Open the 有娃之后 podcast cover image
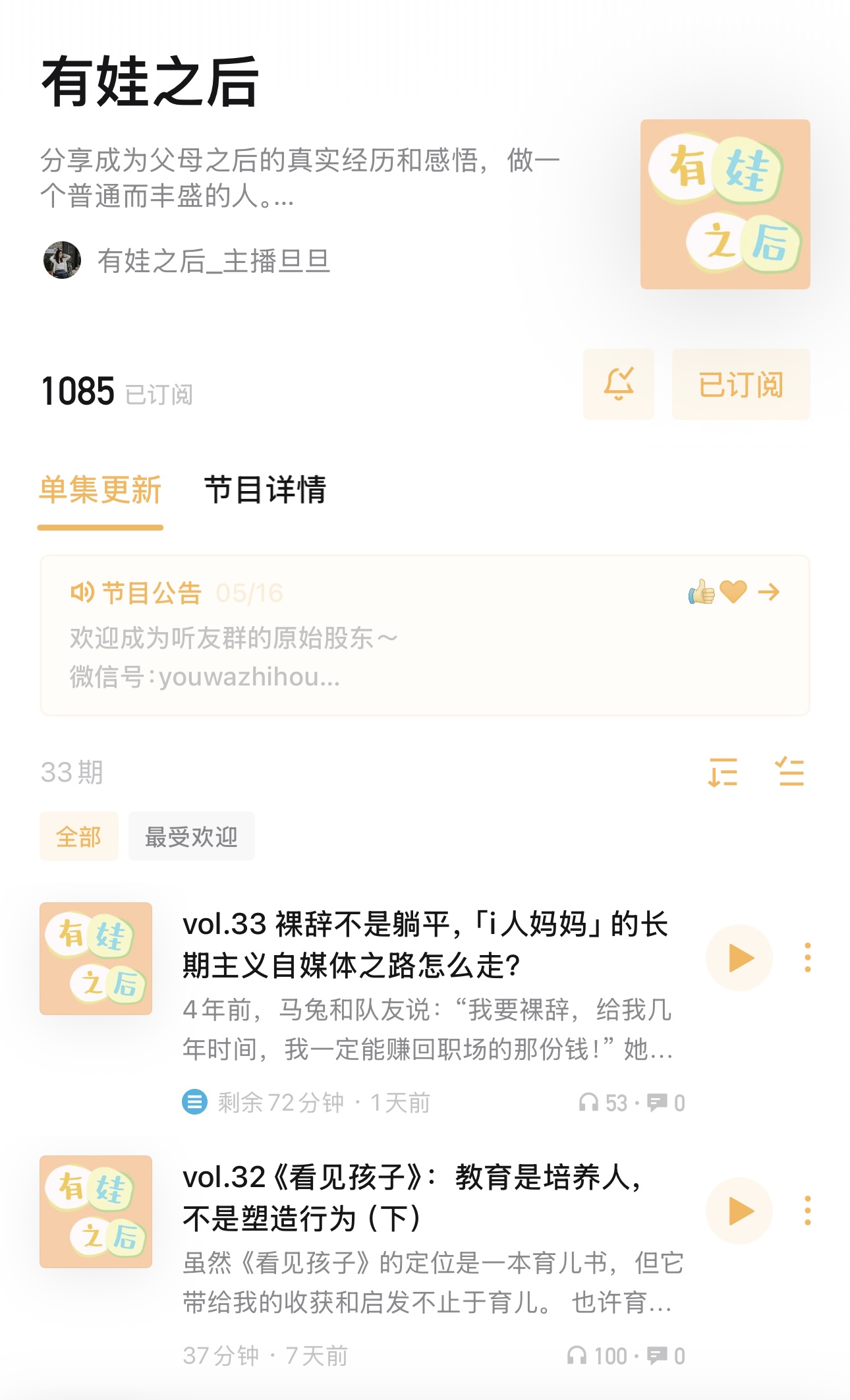 click(x=725, y=204)
